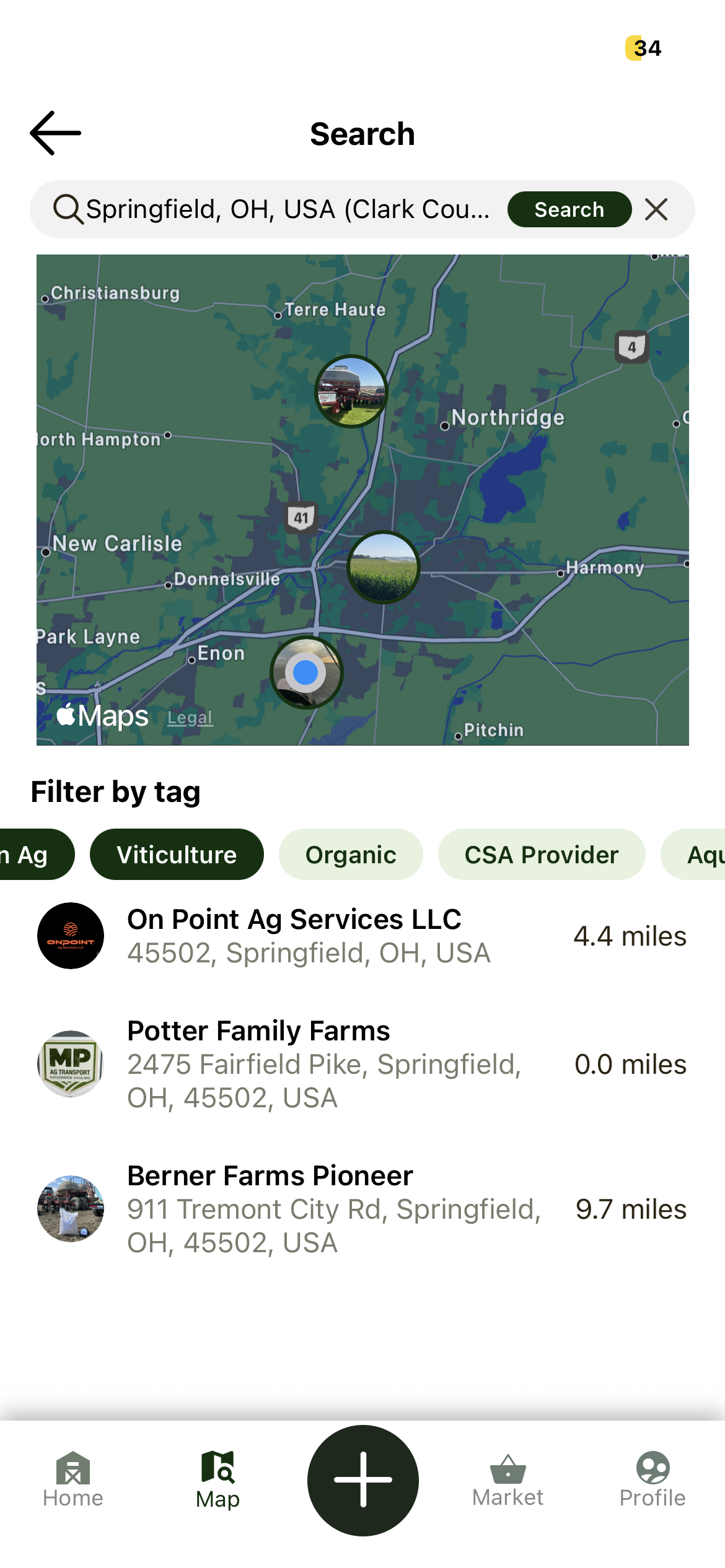725x1568 pixels.
Task: Tap the yellow 34 notification badge
Action: [644, 48]
